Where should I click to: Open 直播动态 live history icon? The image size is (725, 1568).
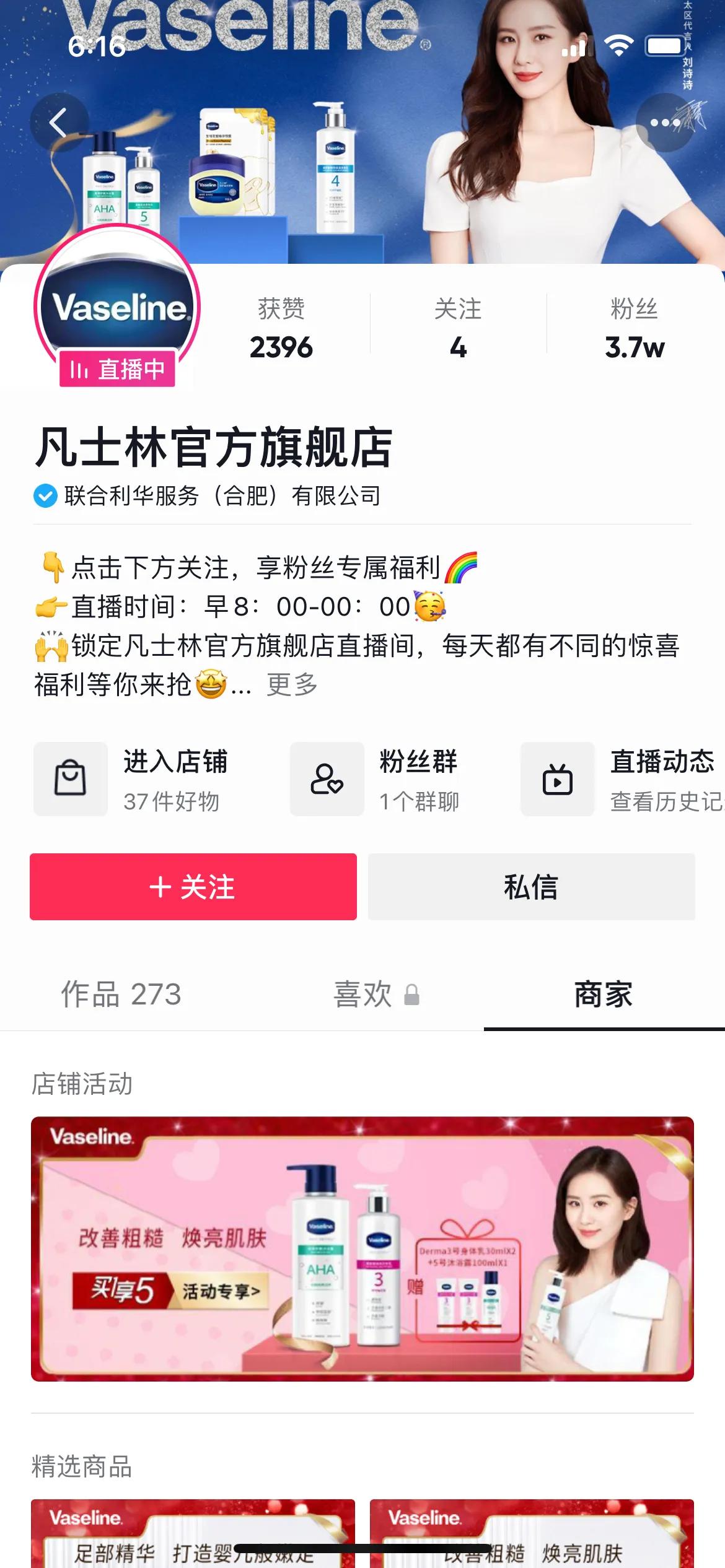point(558,779)
